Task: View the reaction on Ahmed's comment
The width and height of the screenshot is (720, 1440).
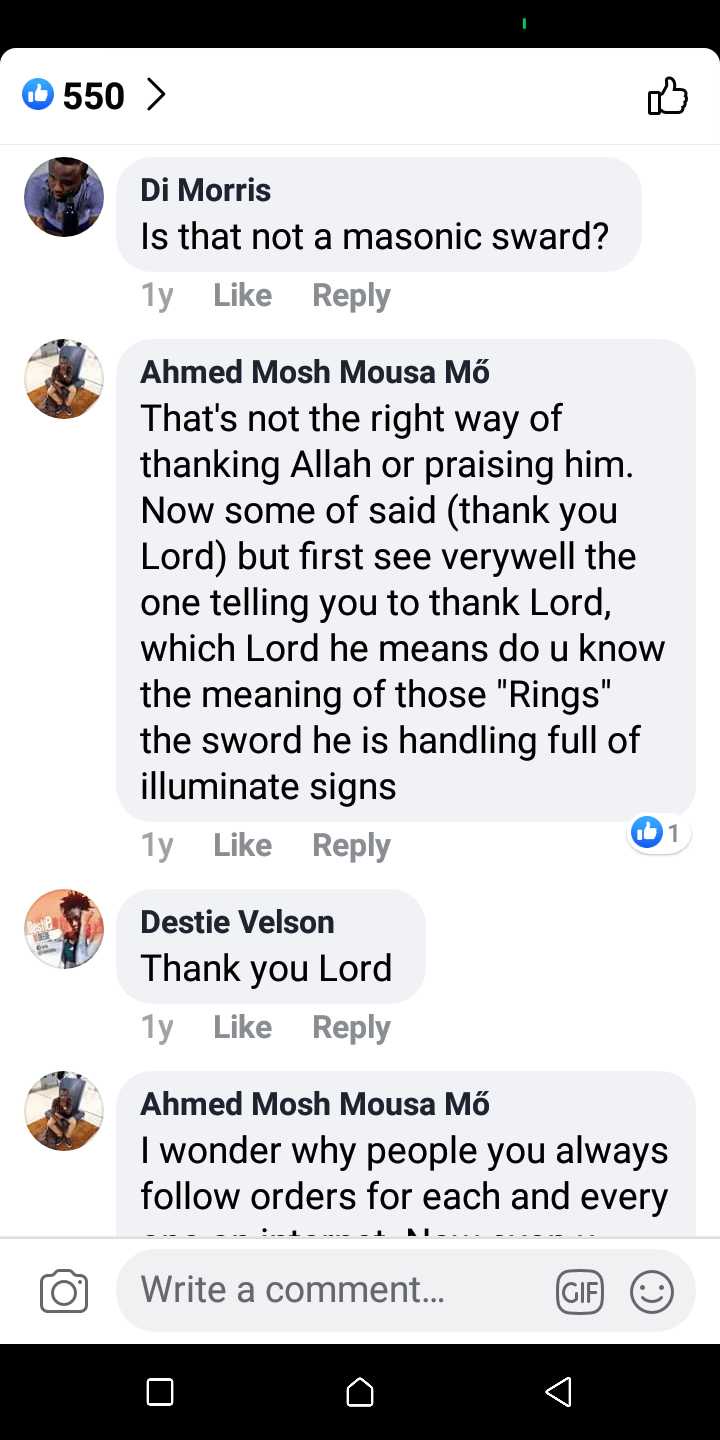Action: (x=658, y=832)
